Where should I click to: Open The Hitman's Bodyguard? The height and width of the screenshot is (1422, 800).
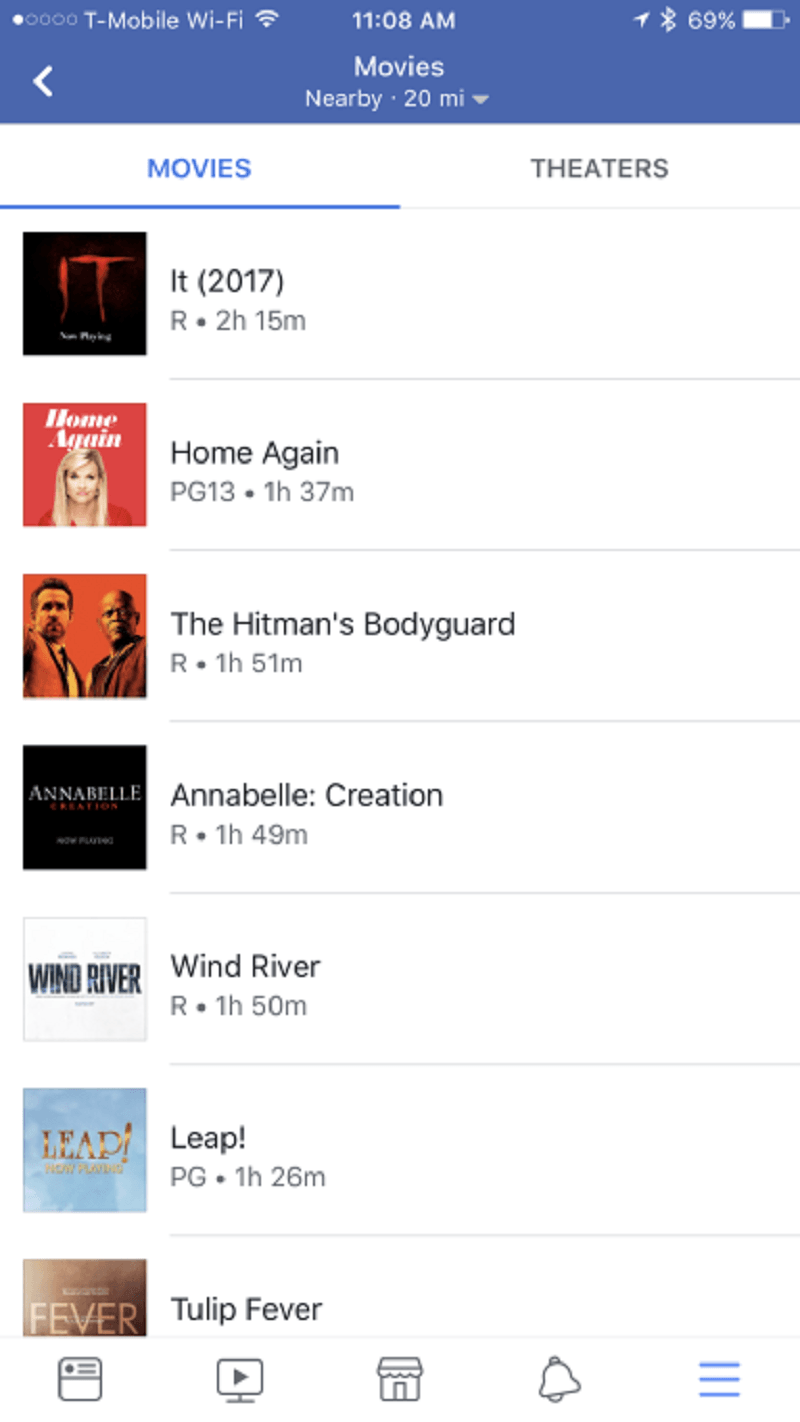[x=400, y=637]
